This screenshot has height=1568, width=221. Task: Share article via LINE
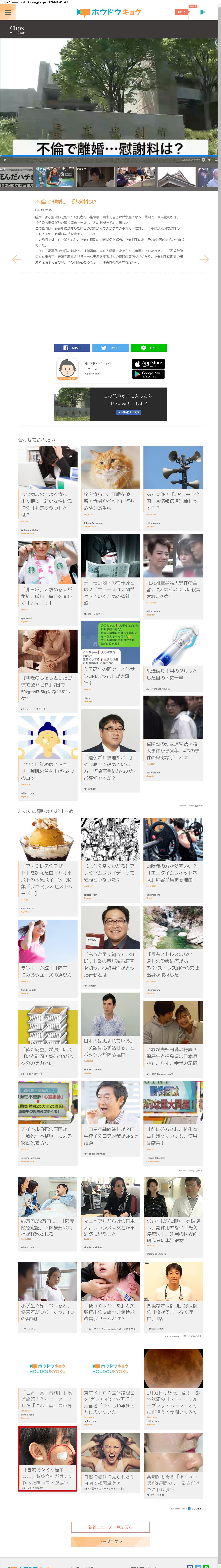click(148, 347)
